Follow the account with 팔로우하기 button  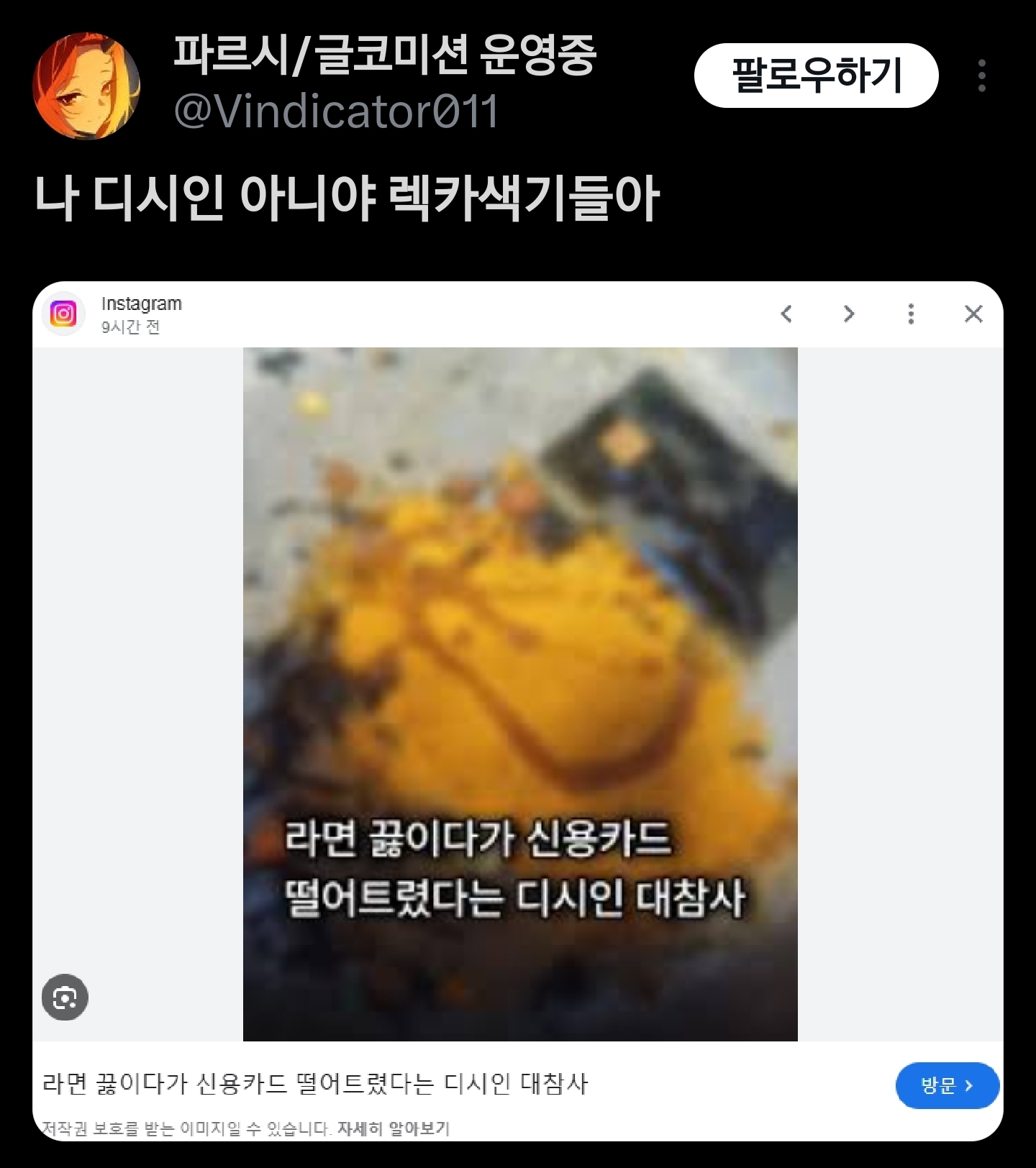click(x=816, y=76)
